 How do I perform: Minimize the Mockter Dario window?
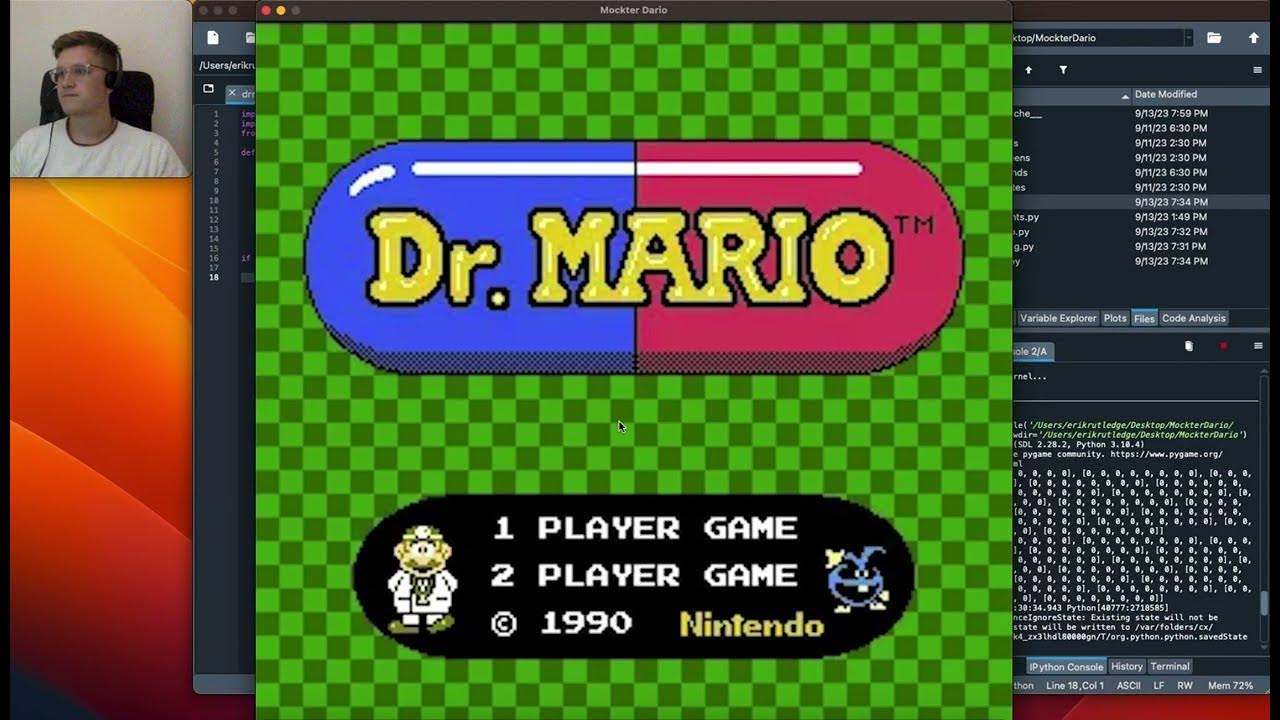pyautogui.click(x=281, y=10)
